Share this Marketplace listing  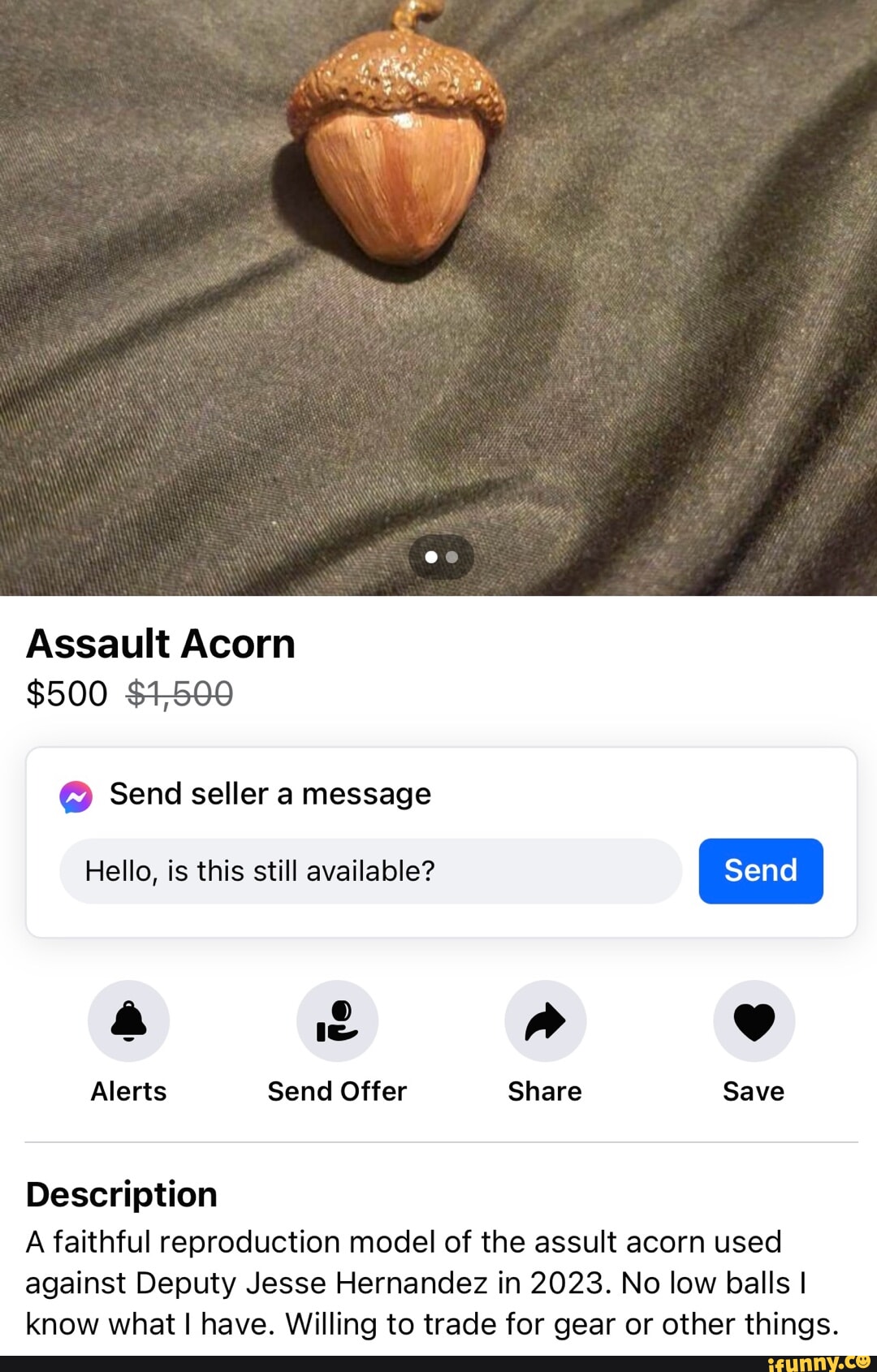pos(545,1020)
